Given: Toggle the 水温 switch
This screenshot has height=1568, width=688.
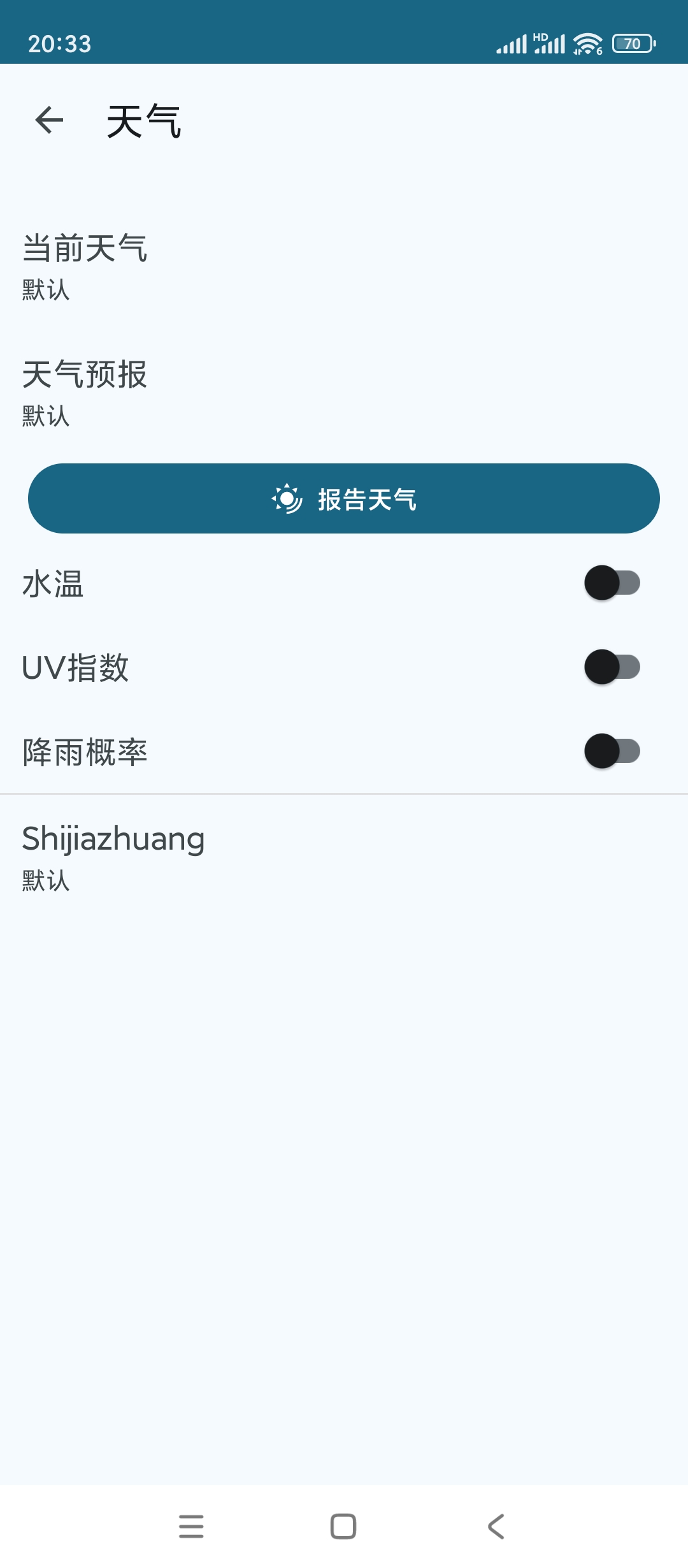Looking at the screenshot, I should [x=612, y=583].
